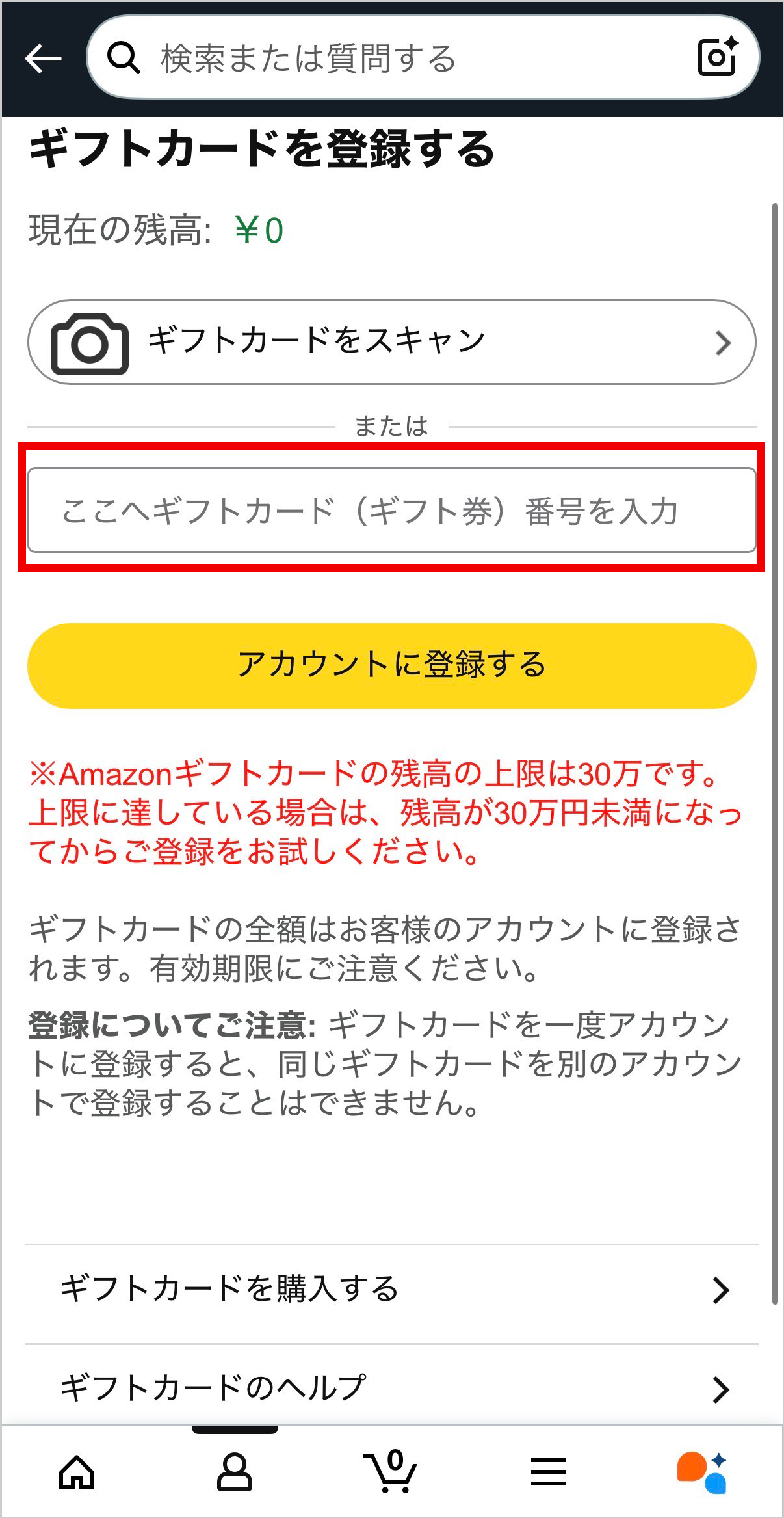
Task: Switch to the Home tab
Action: pyautogui.click(x=77, y=1472)
